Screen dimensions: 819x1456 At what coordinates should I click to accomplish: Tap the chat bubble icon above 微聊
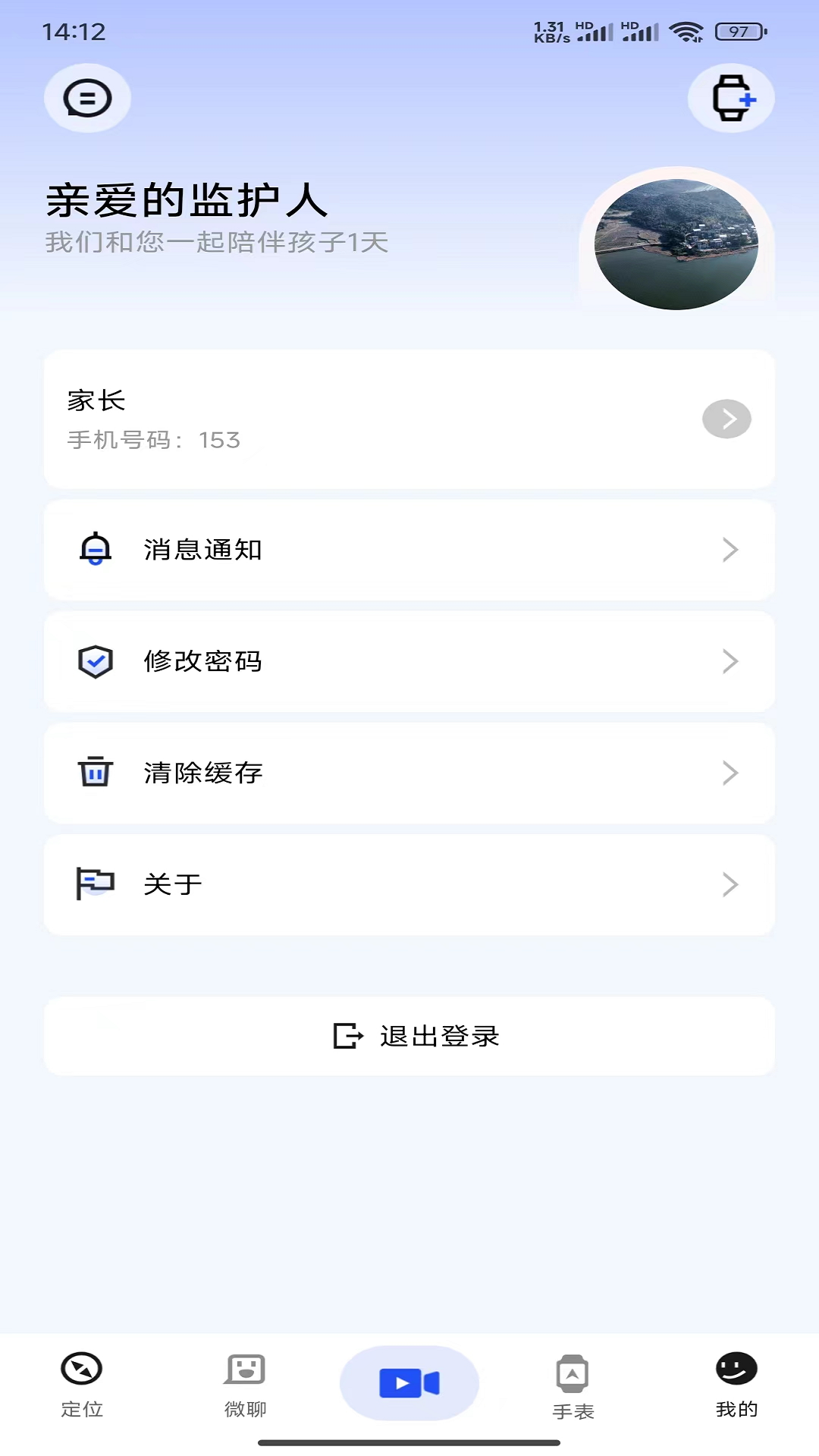point(245,1371)
